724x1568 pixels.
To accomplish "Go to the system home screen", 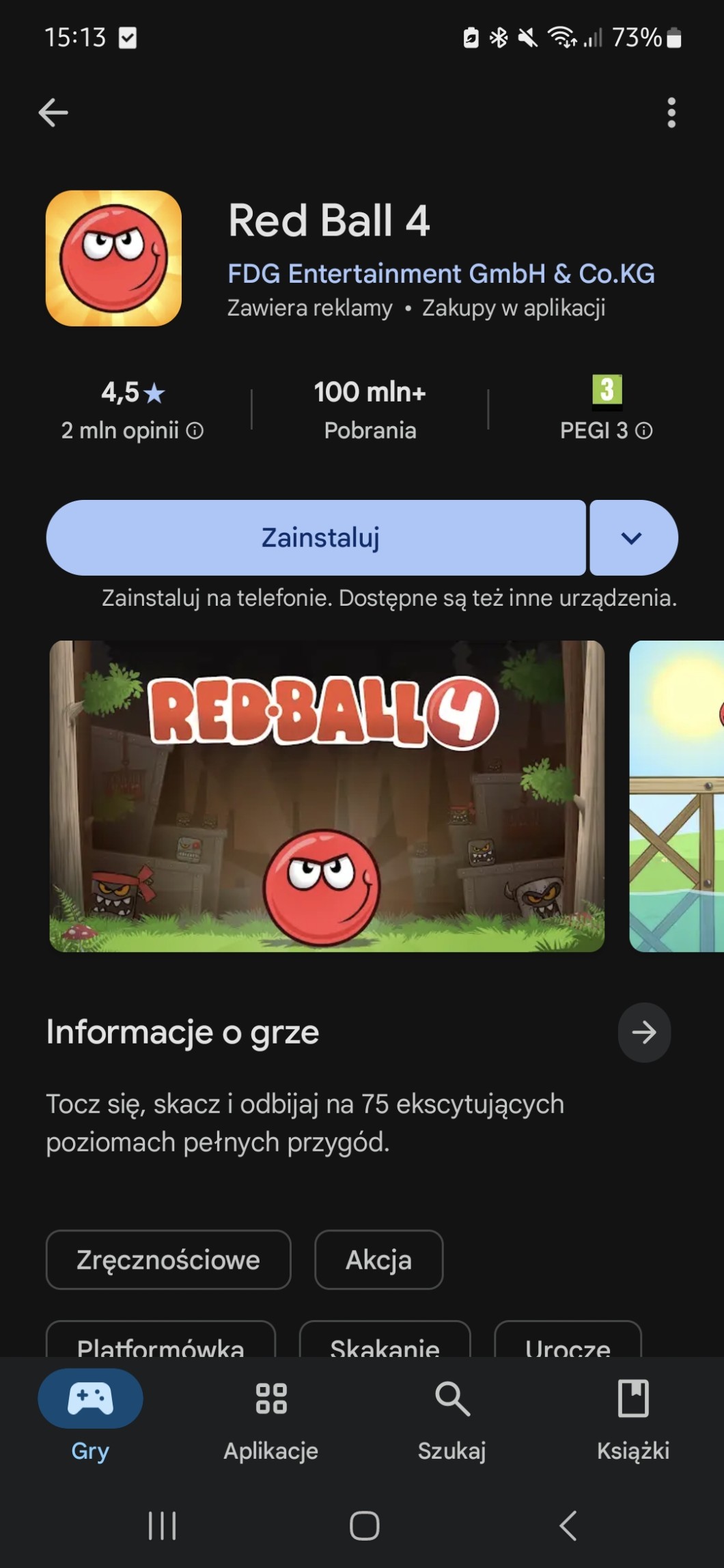I will coord(364,1526).
